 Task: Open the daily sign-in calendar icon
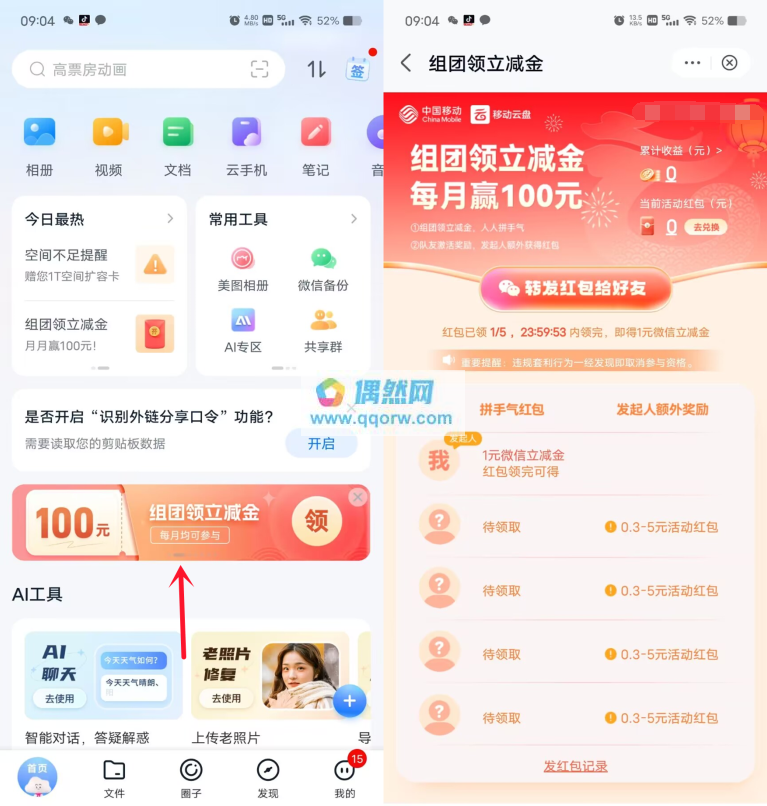[x=357, y=69]
